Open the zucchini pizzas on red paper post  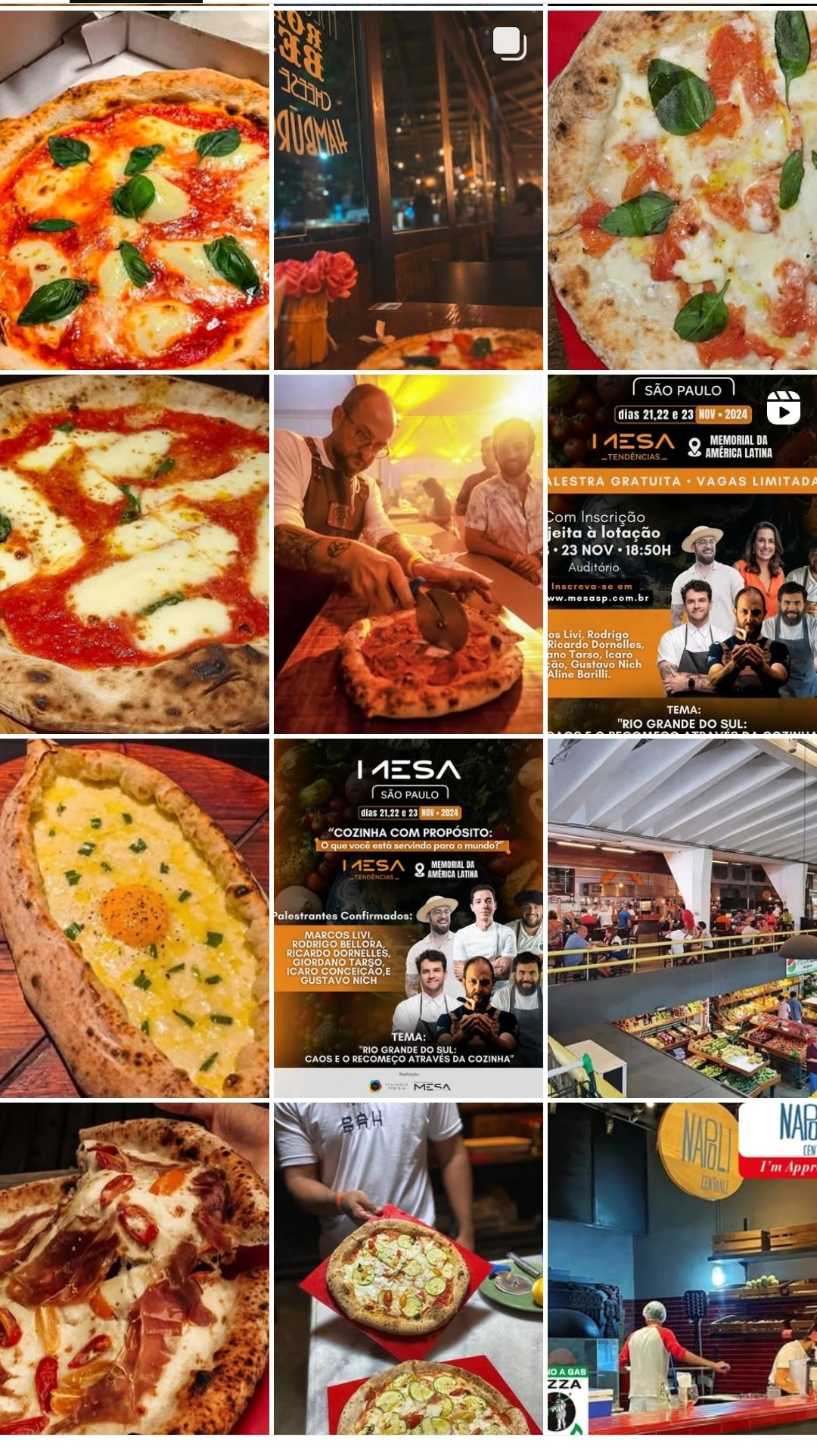pos(408,1268)
